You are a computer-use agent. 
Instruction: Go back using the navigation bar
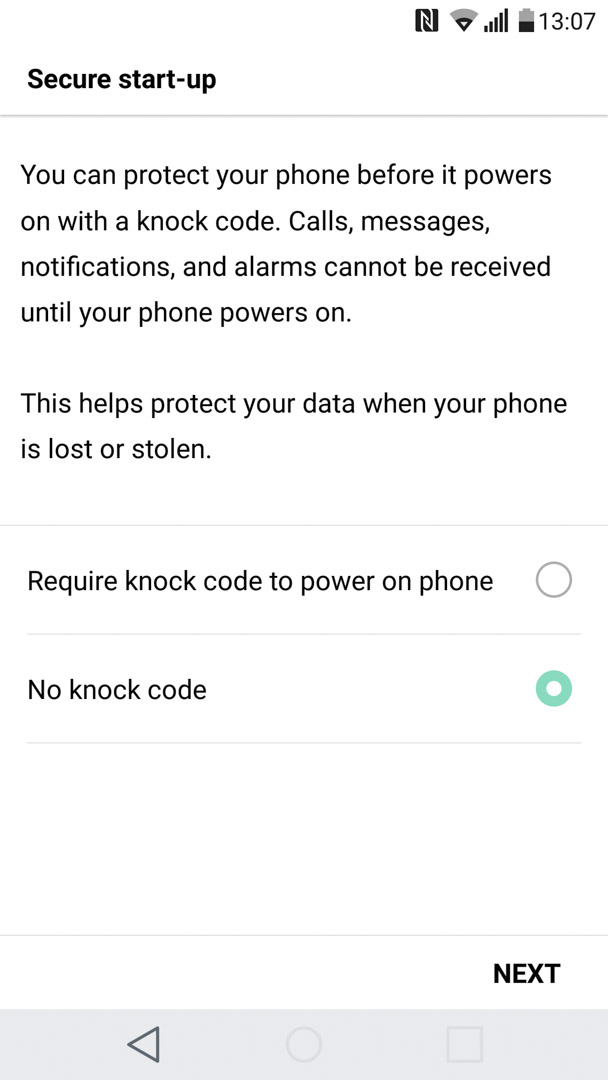[x=143, y=1044]
